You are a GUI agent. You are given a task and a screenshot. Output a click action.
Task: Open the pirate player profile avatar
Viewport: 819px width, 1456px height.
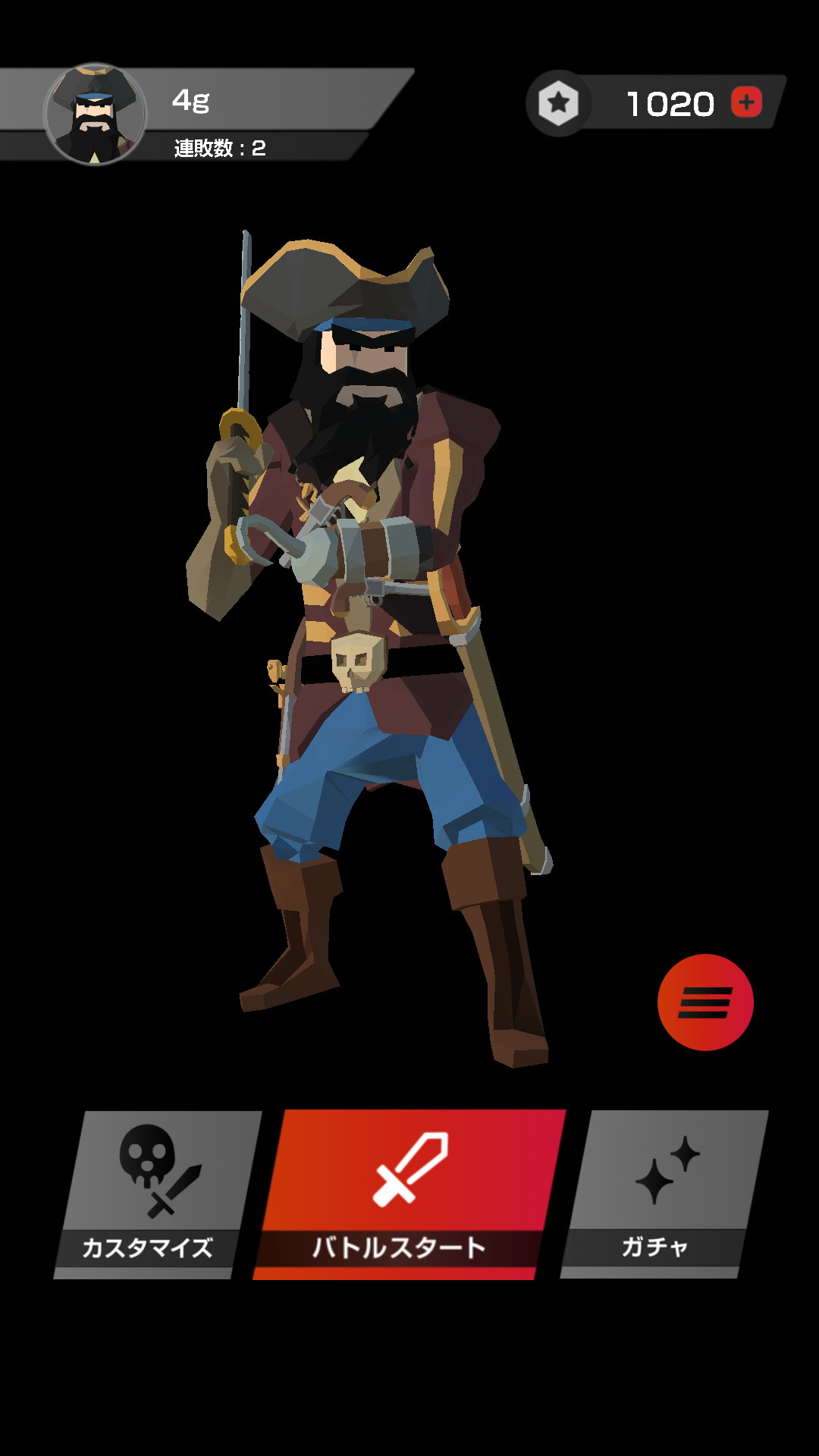[x=96, y=114]
